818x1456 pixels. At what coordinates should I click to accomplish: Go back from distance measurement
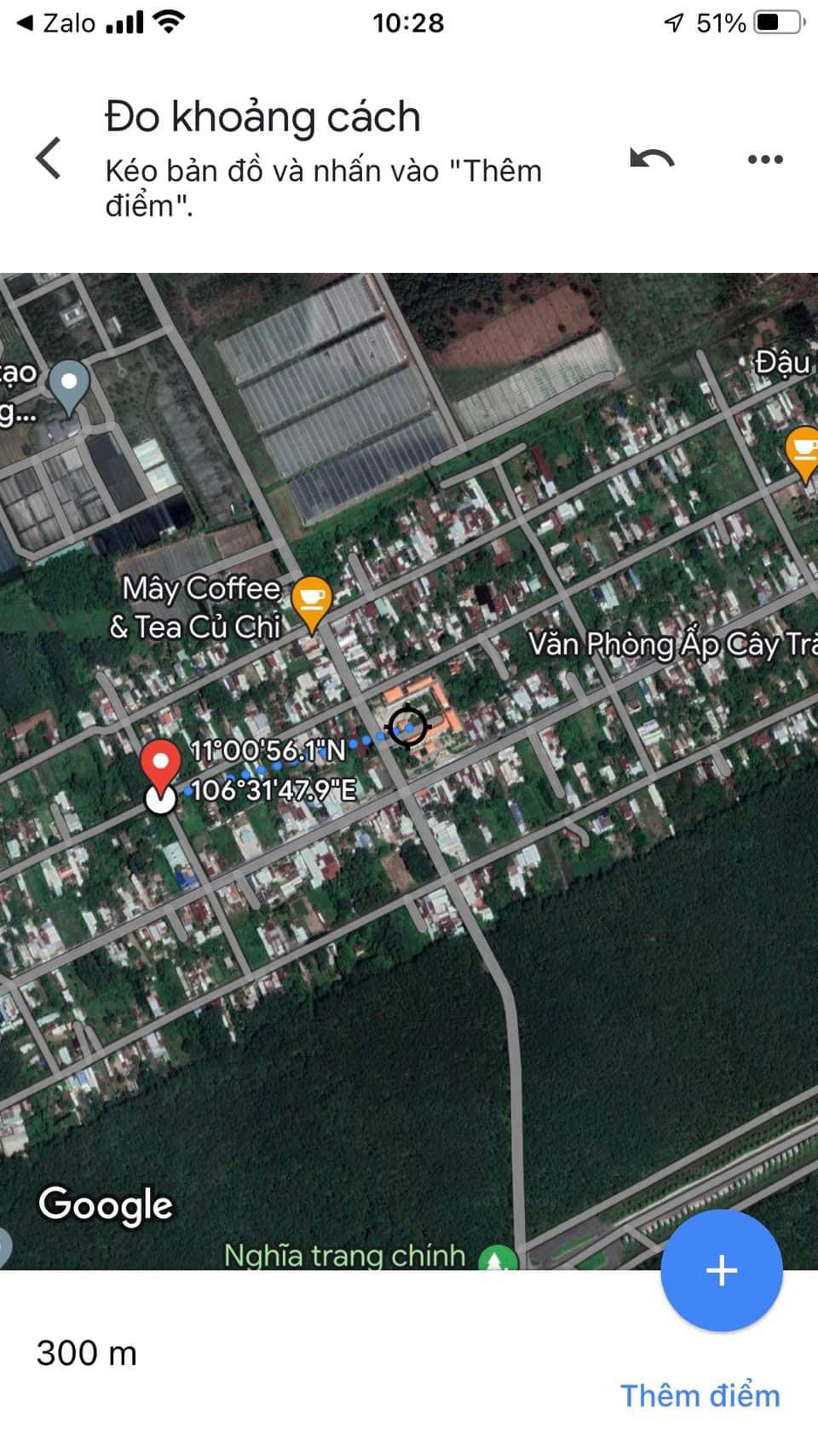click(x=49, y=159)
